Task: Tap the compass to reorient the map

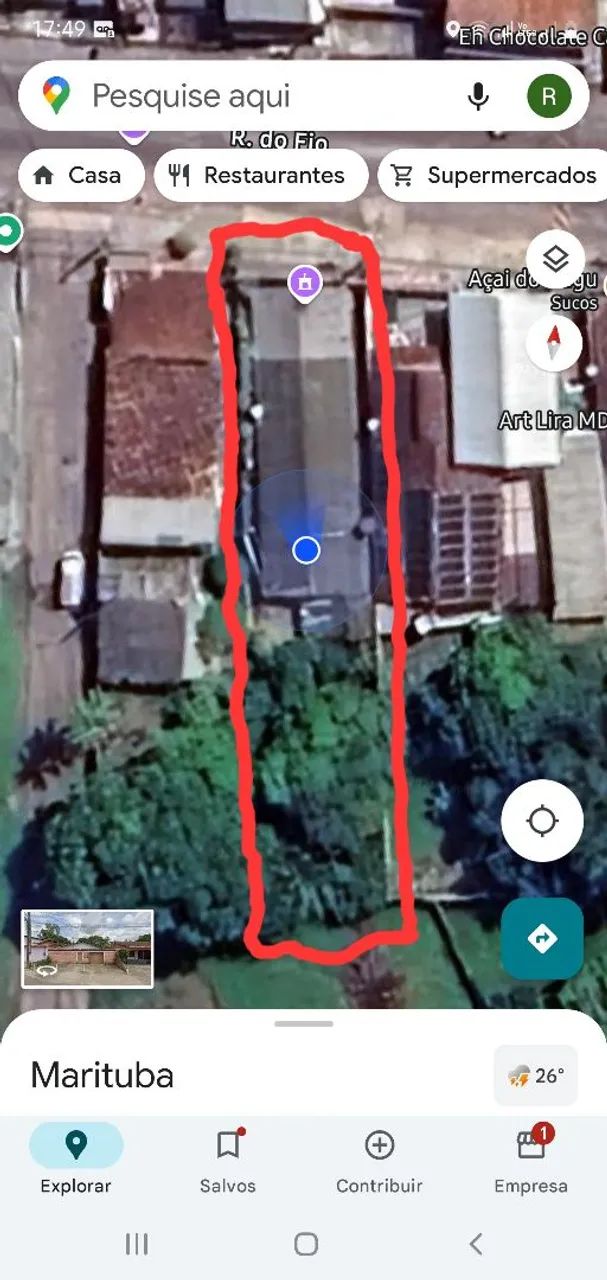Action: point(554,342)
